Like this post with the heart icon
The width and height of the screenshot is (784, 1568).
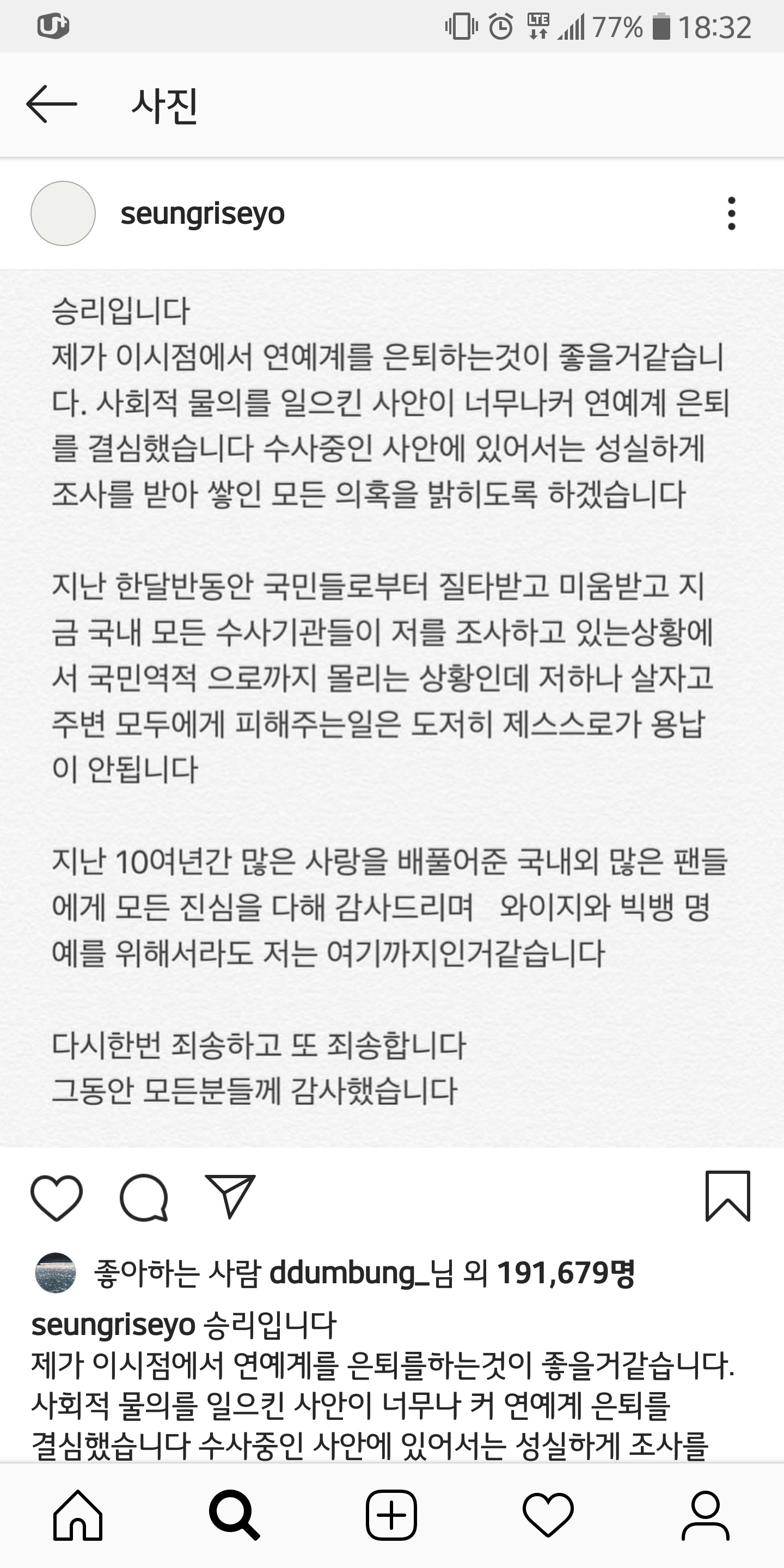point(57,1197)
